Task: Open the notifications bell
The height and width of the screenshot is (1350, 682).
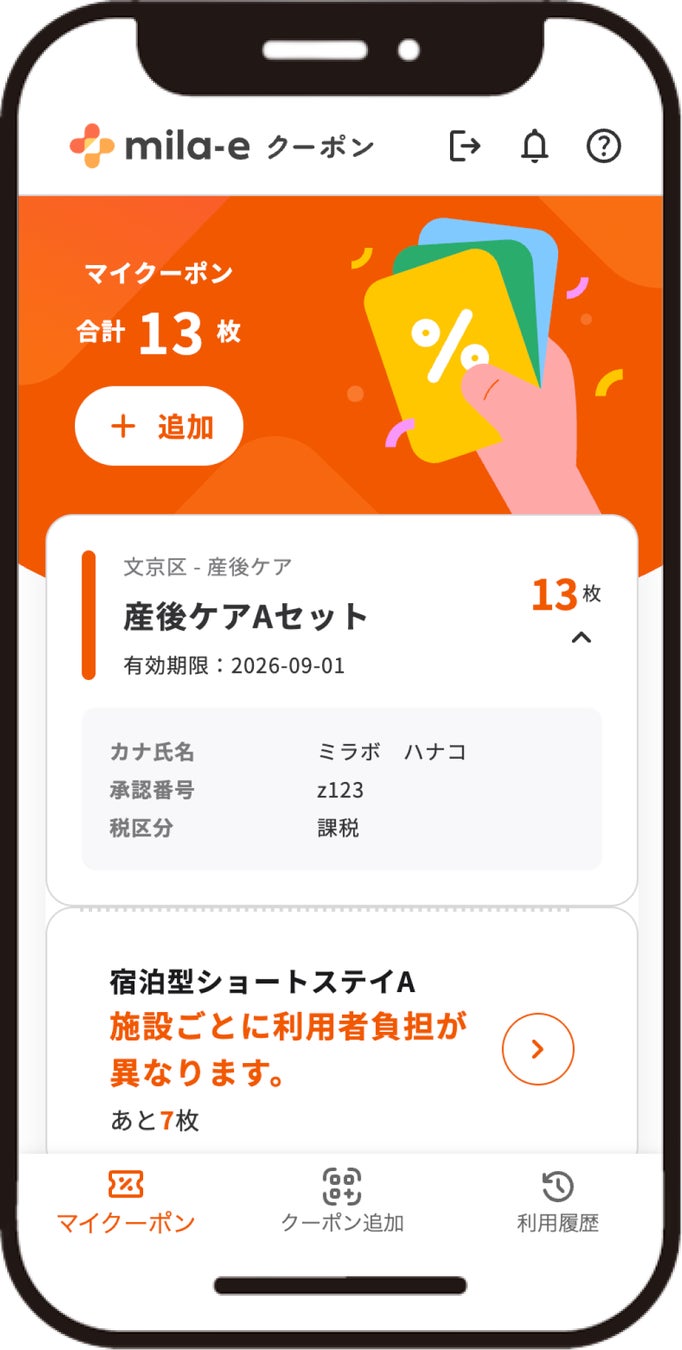Action: 535,146
